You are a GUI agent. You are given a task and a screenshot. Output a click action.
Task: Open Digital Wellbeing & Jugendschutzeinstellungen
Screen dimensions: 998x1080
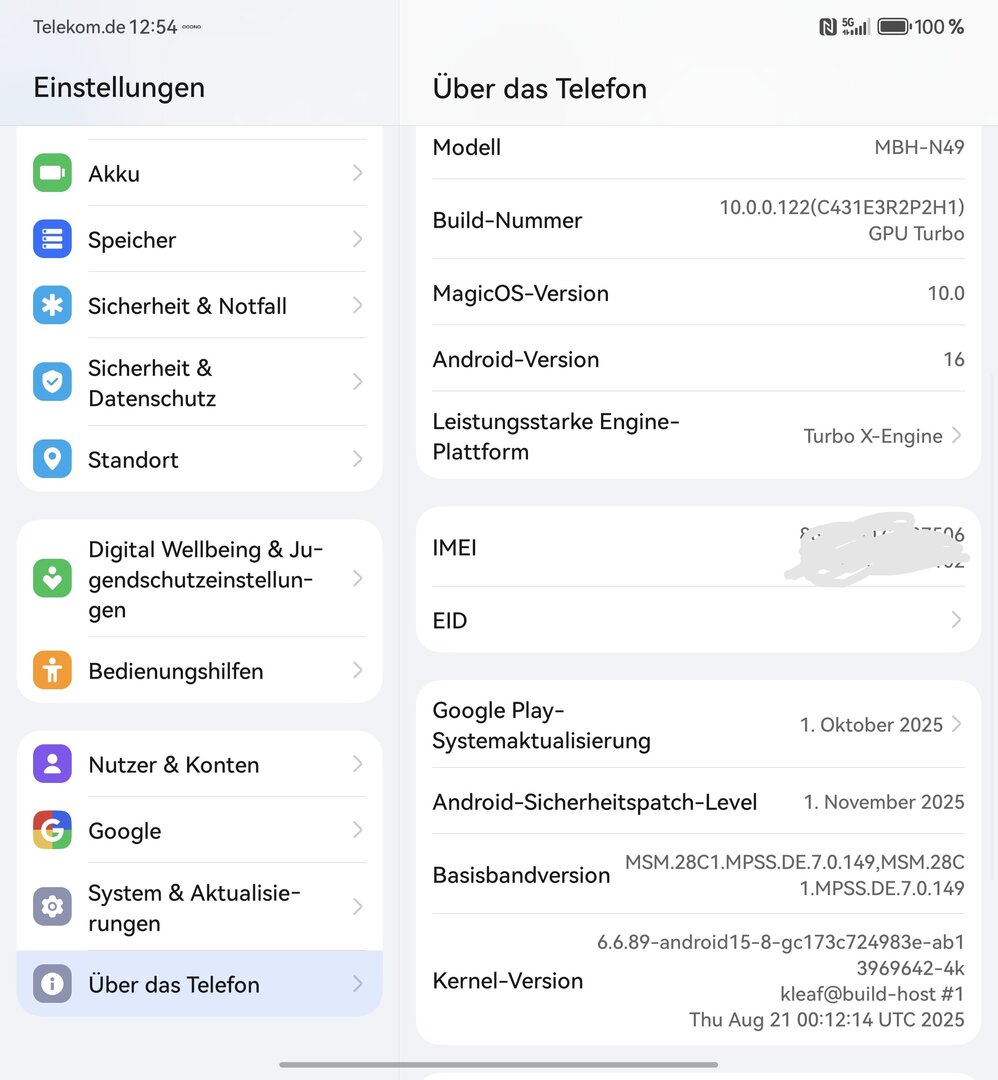(x=200, y=579)
